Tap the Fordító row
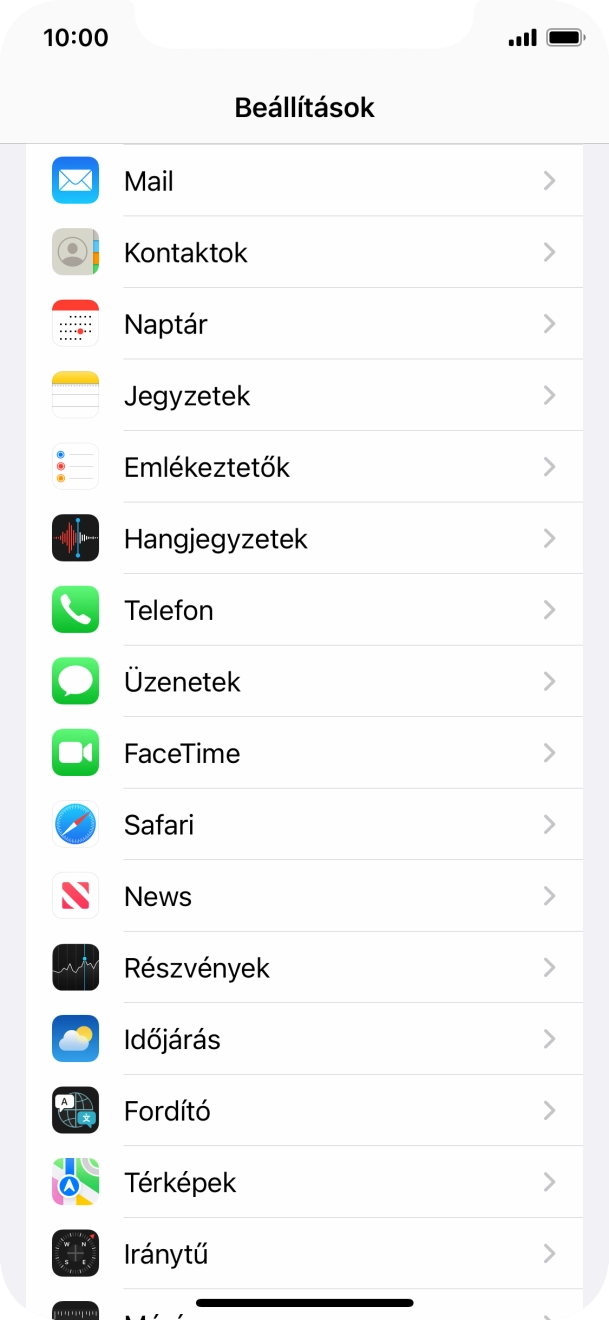609x1320 pixels. pyautogui.click(x=304, y=1111)
